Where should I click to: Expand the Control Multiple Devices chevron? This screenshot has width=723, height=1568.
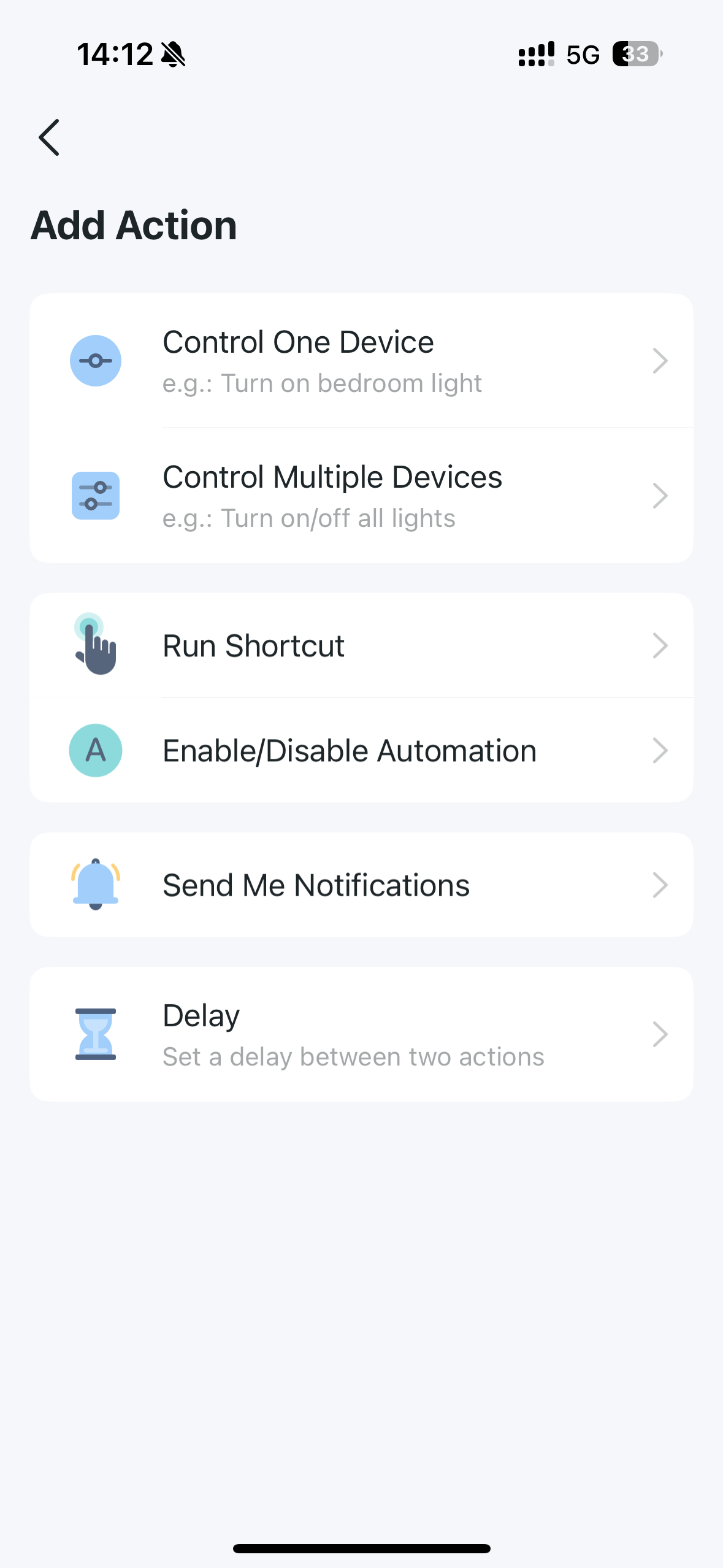pos(660,496)
